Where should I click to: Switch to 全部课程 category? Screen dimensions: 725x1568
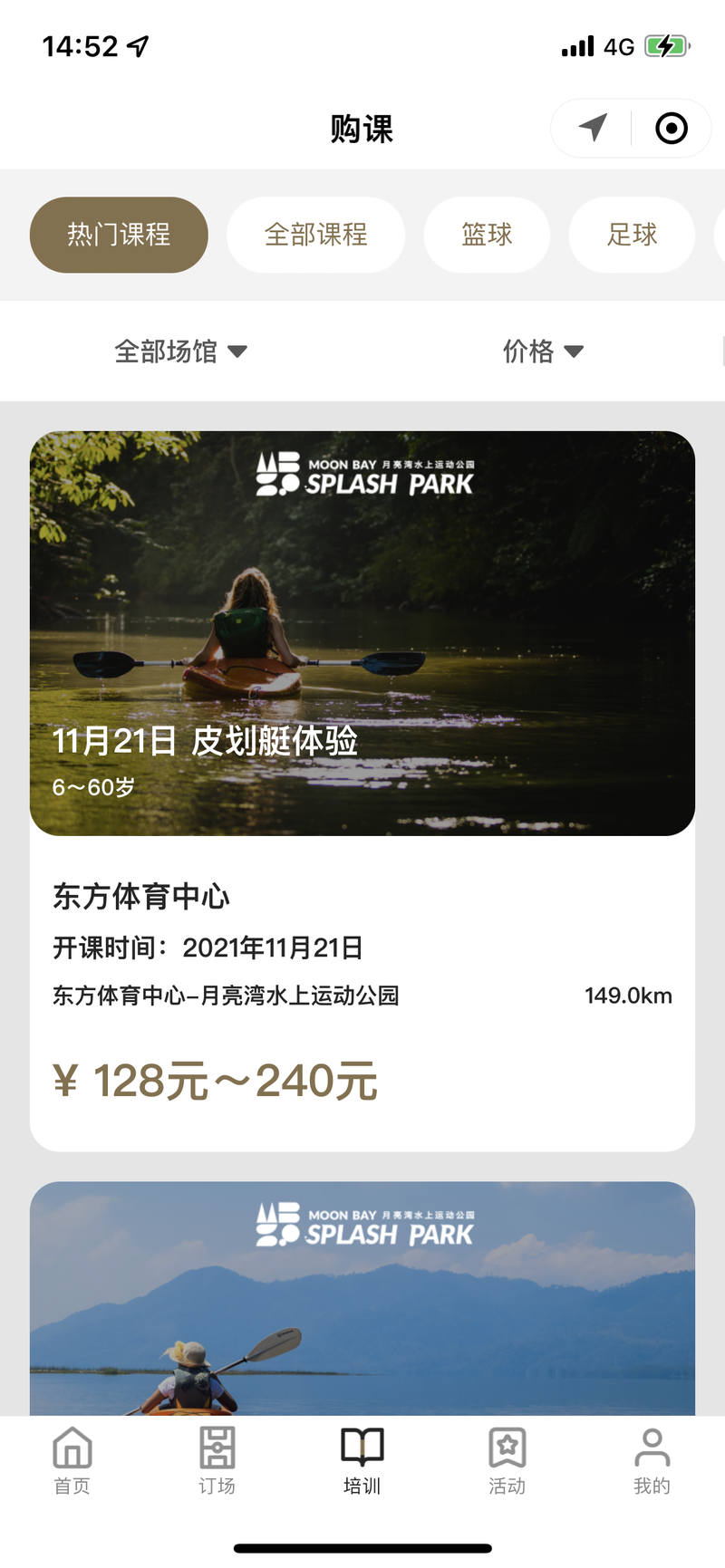[315, 235]
